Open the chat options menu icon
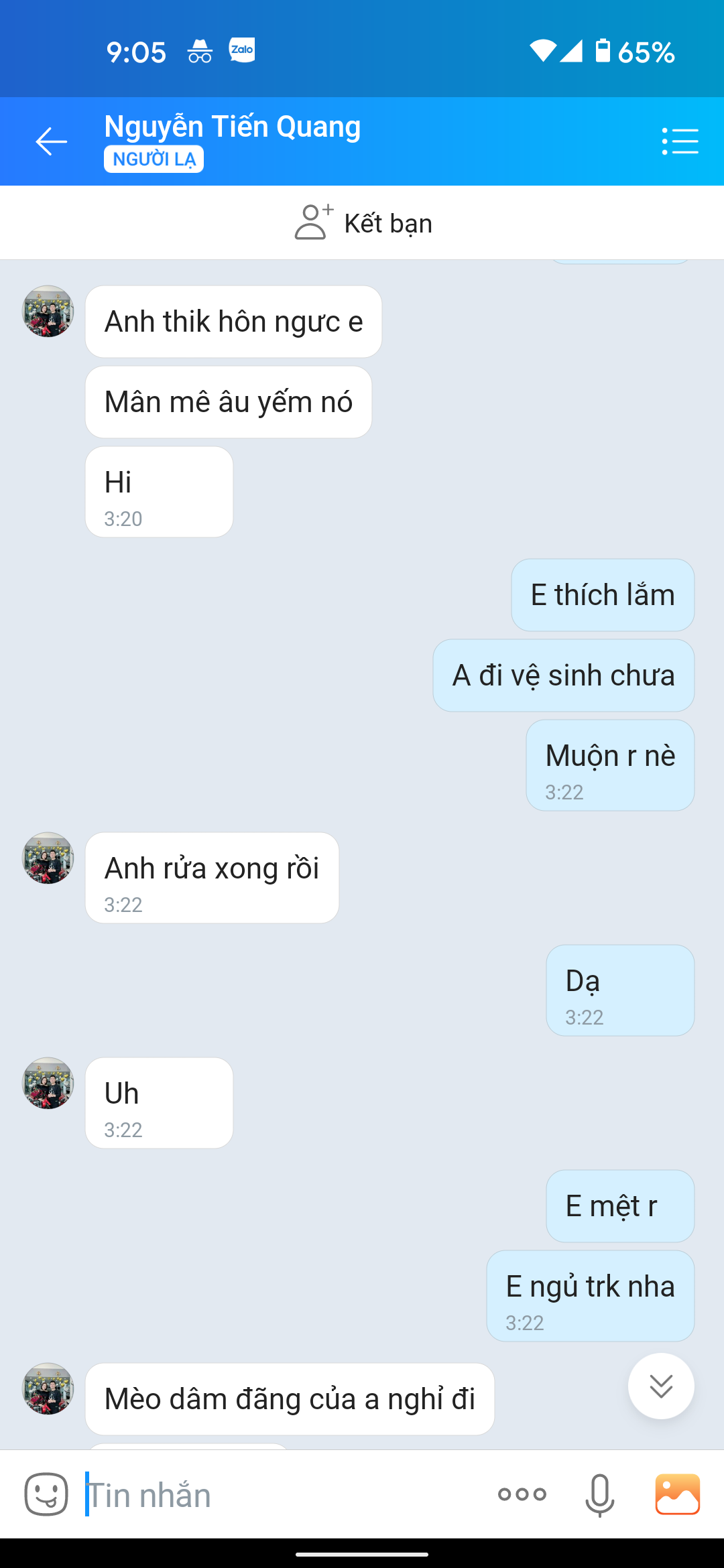The height and width of the screenshot is (1568, 724). pos(680,141)
